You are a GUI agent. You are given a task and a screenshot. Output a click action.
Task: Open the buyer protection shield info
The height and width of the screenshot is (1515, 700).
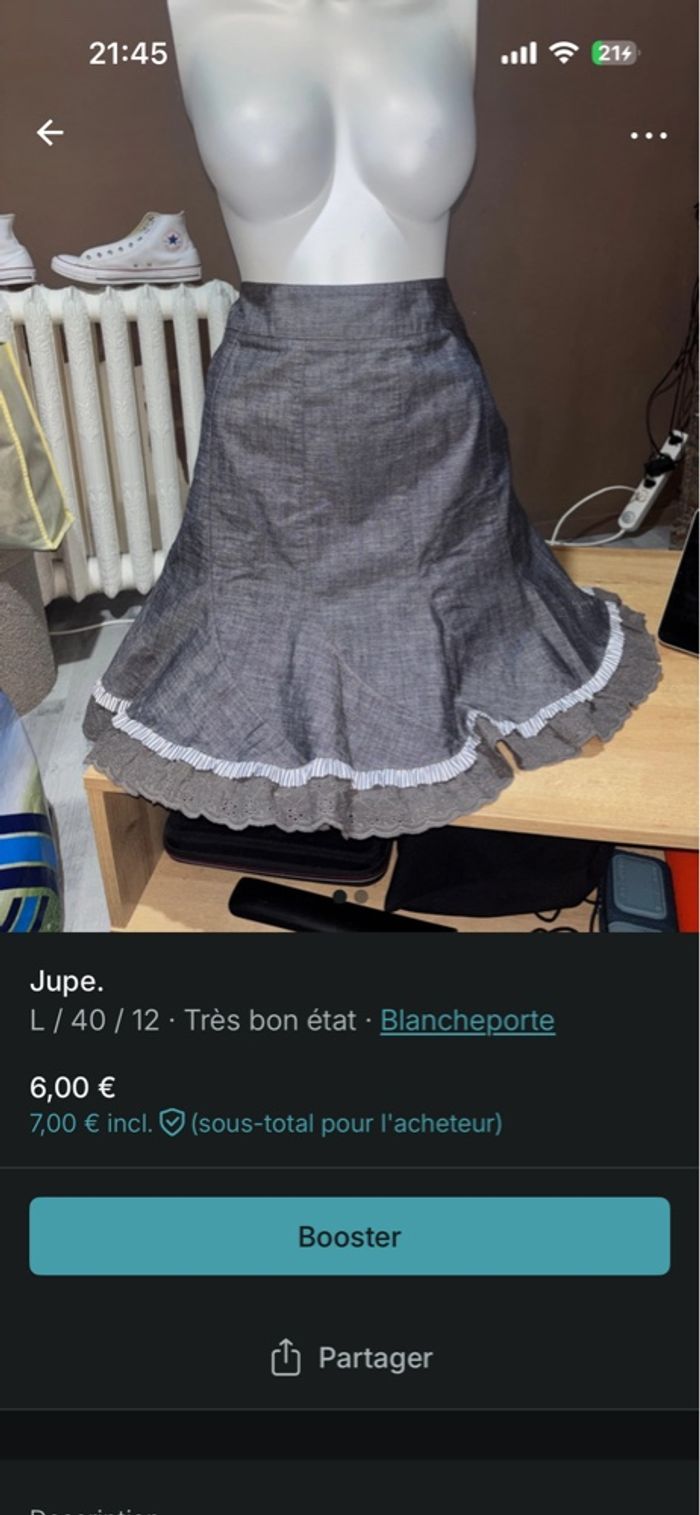point(172,1123)
